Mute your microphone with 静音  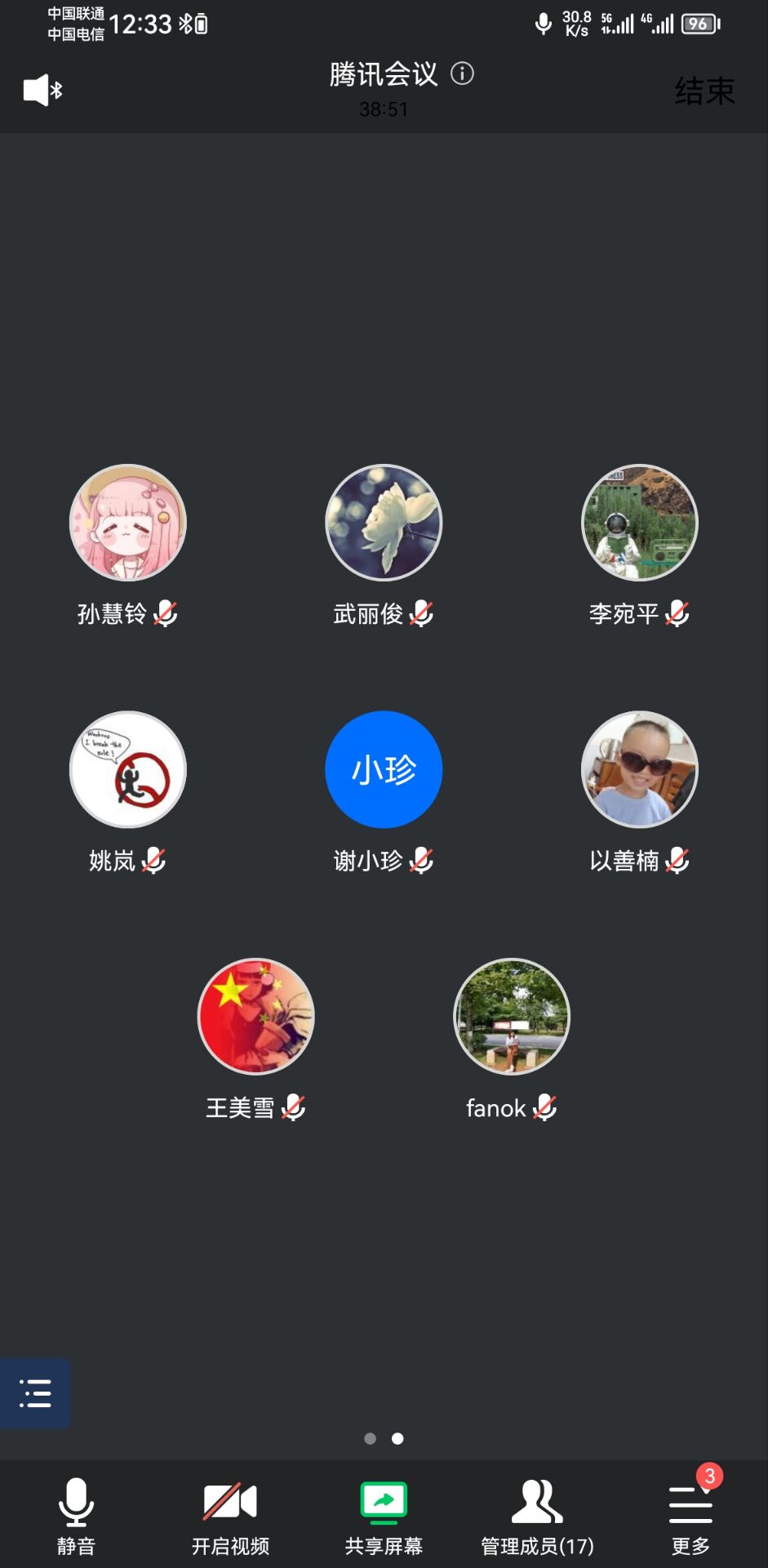pyautogui.click(x=76, y=1516)
